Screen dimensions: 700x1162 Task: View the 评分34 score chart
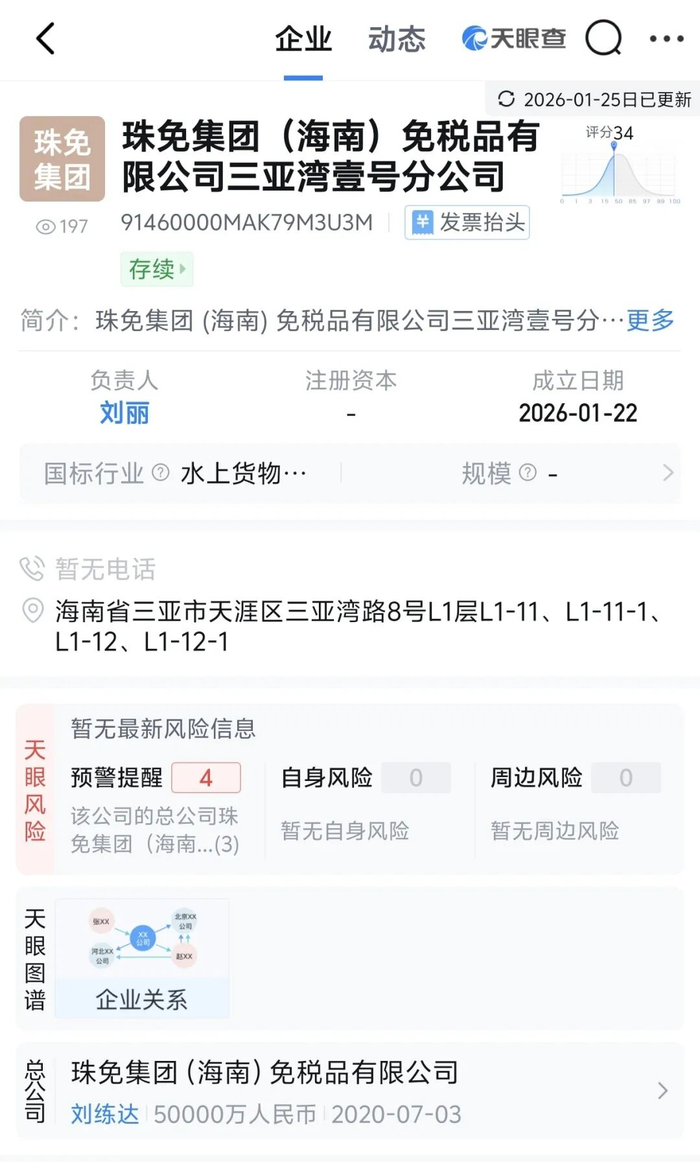click(621, 165)
